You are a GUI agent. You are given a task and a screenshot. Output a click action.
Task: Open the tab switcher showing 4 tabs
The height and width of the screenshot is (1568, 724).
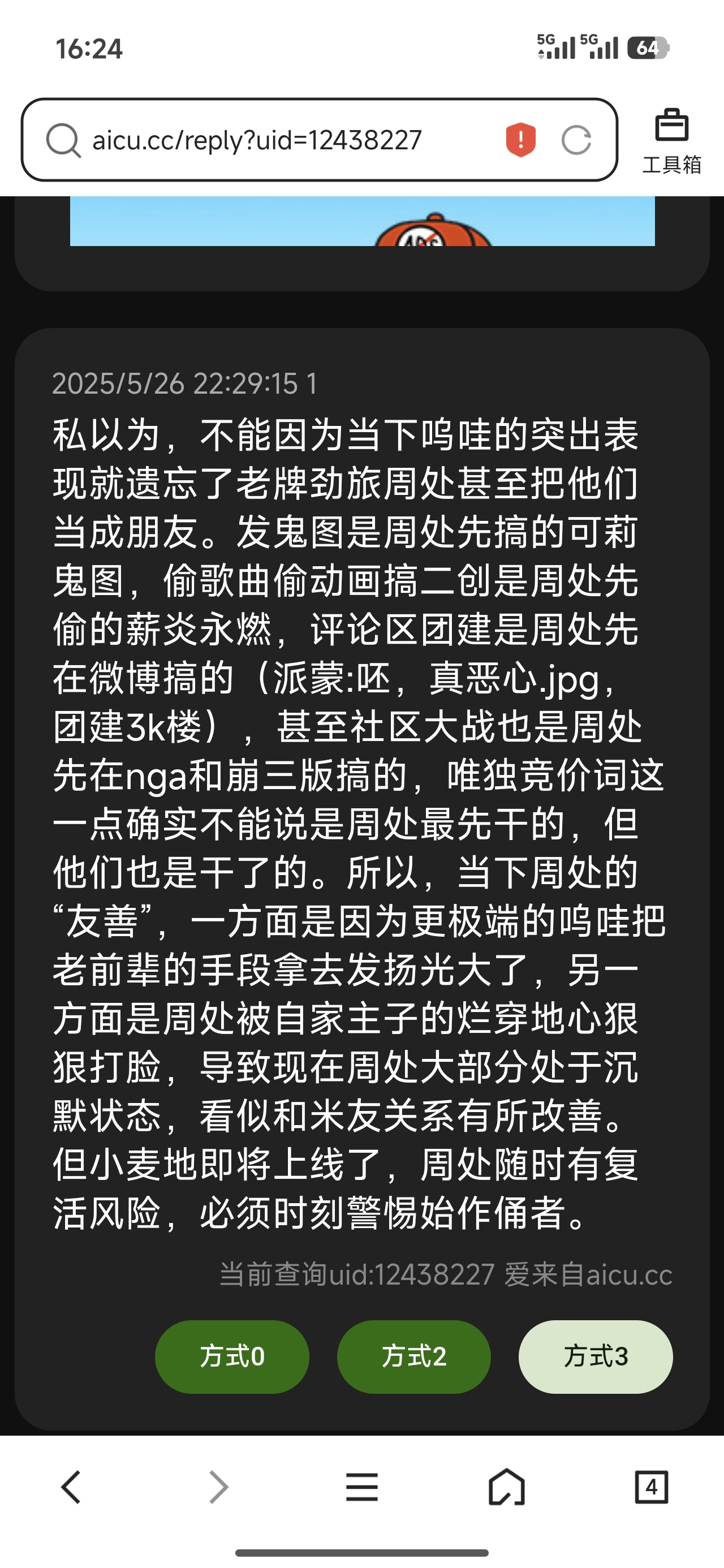tap(652, 1487)
